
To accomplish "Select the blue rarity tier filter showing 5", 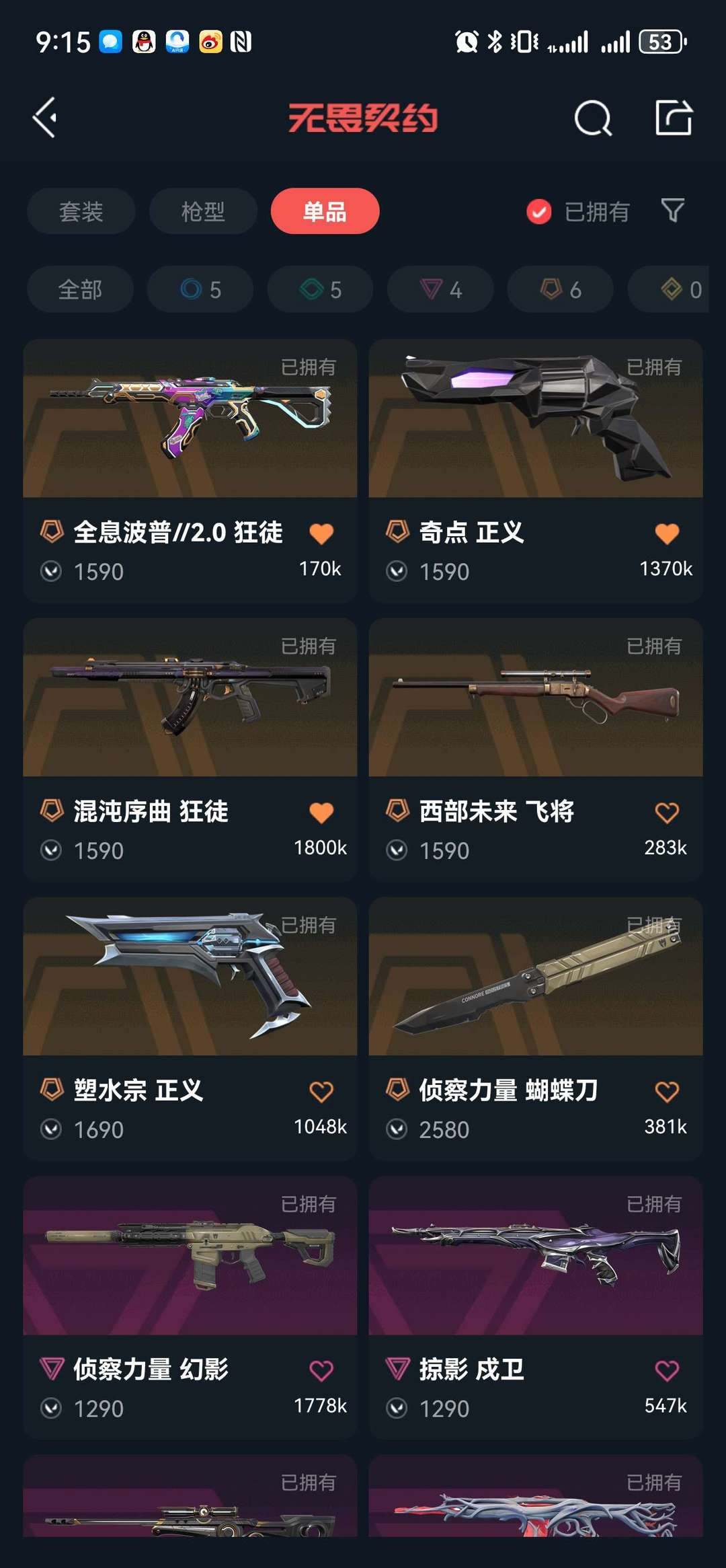I will (200, 289).
